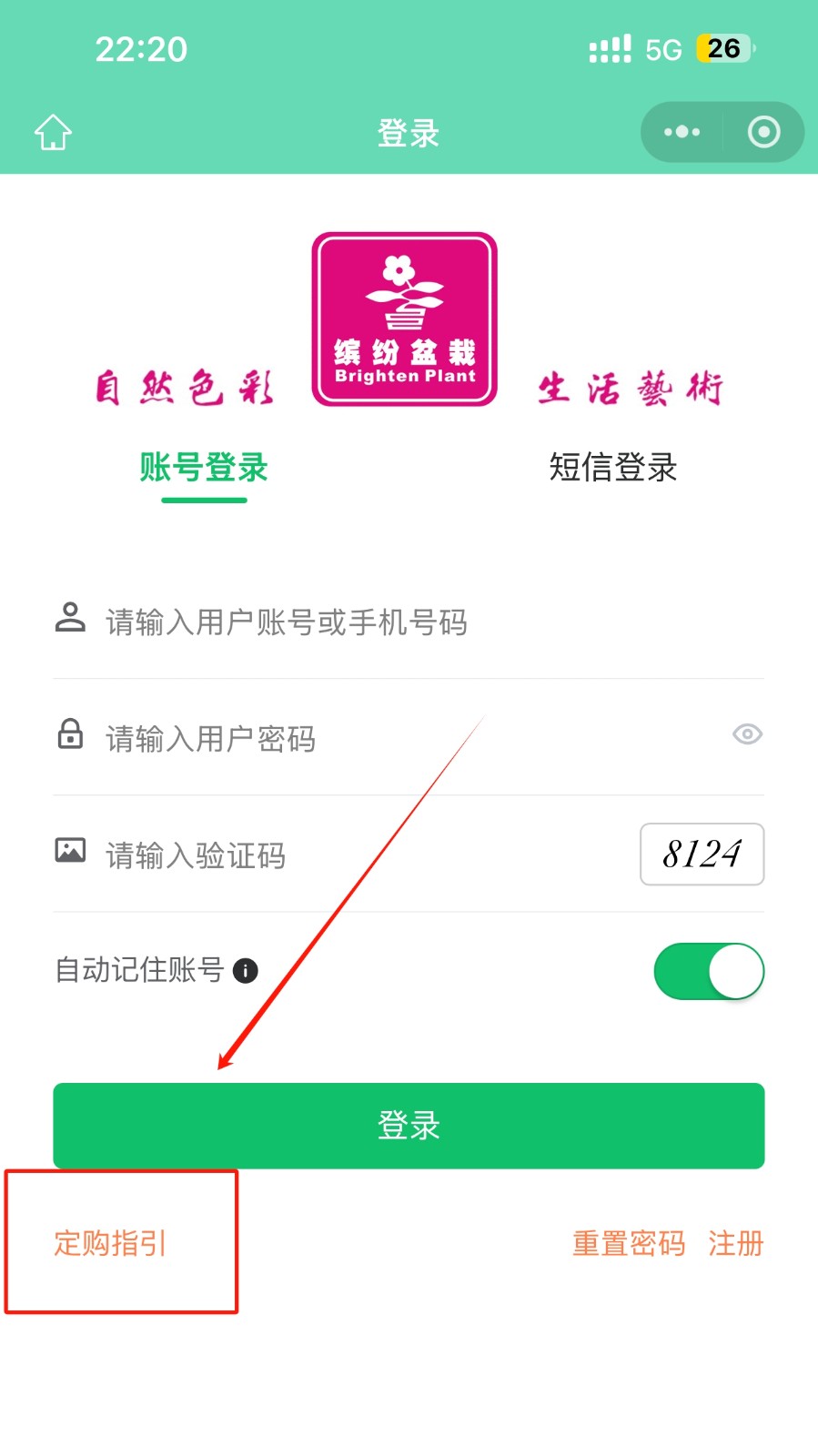
Task: Open 定购指引 link
Action: tap(110, 1243)
